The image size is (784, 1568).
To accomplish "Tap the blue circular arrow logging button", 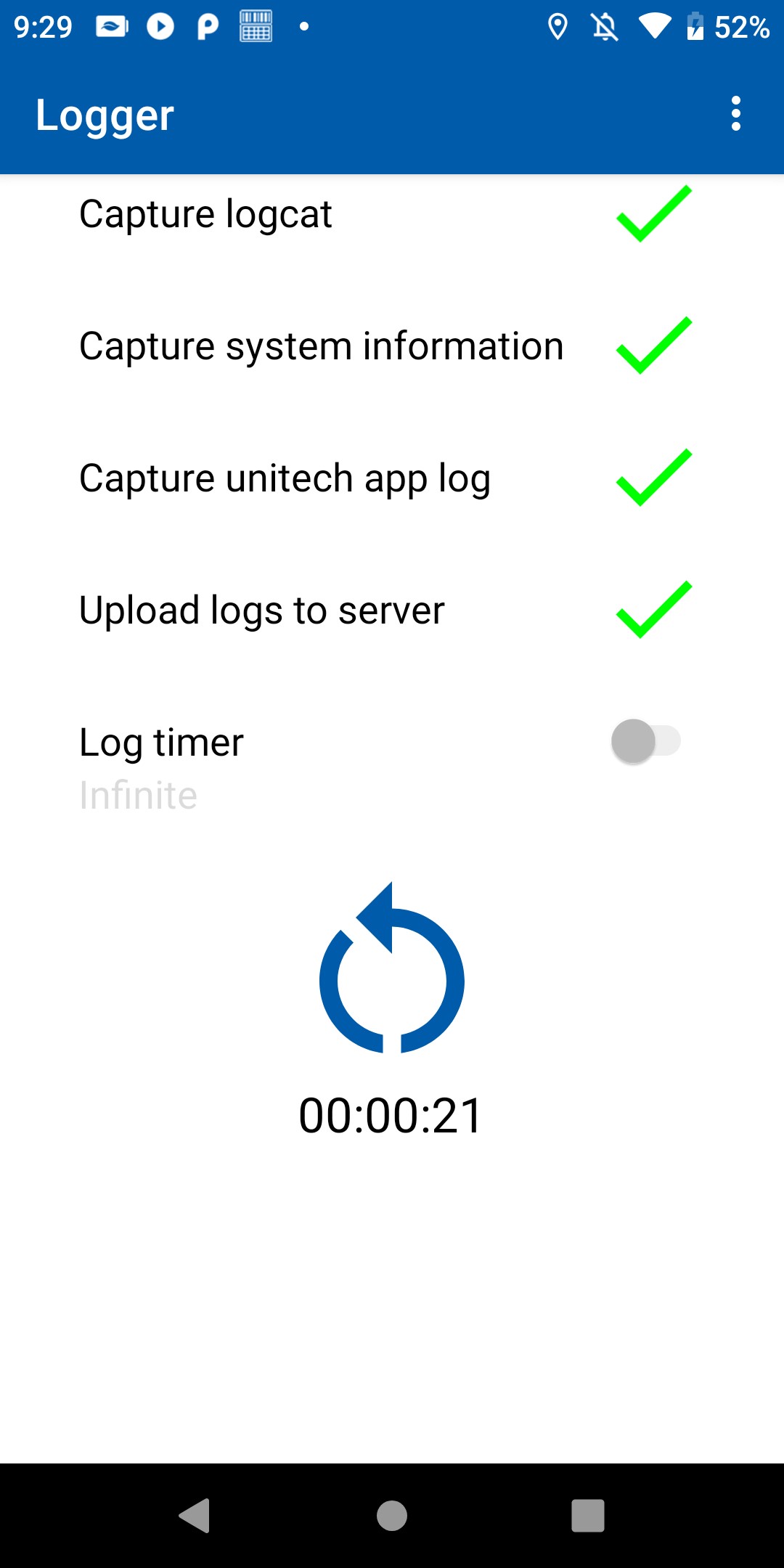I will coord(392,968).
